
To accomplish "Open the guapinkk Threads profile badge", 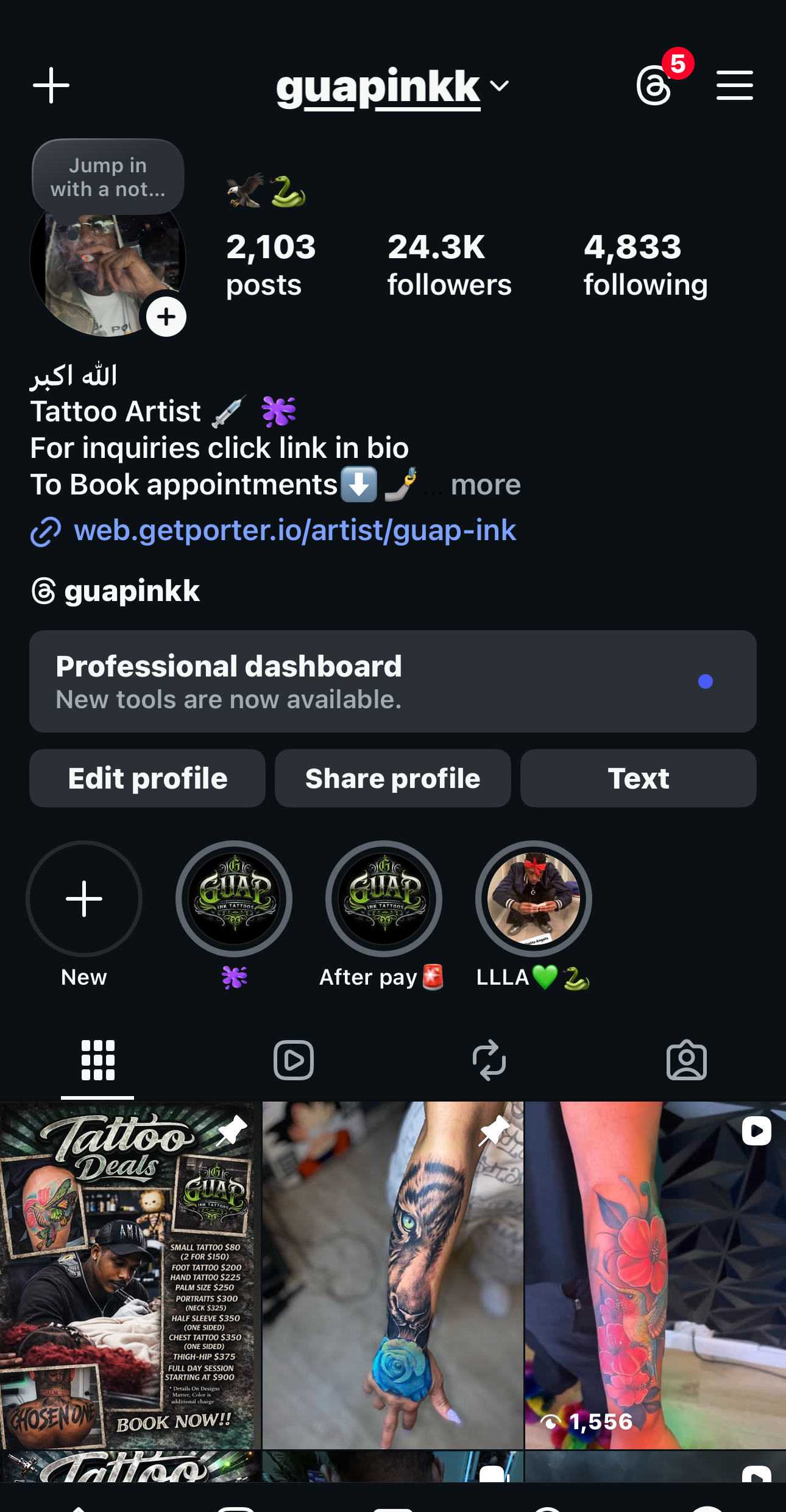I will [x=116, y=591].
